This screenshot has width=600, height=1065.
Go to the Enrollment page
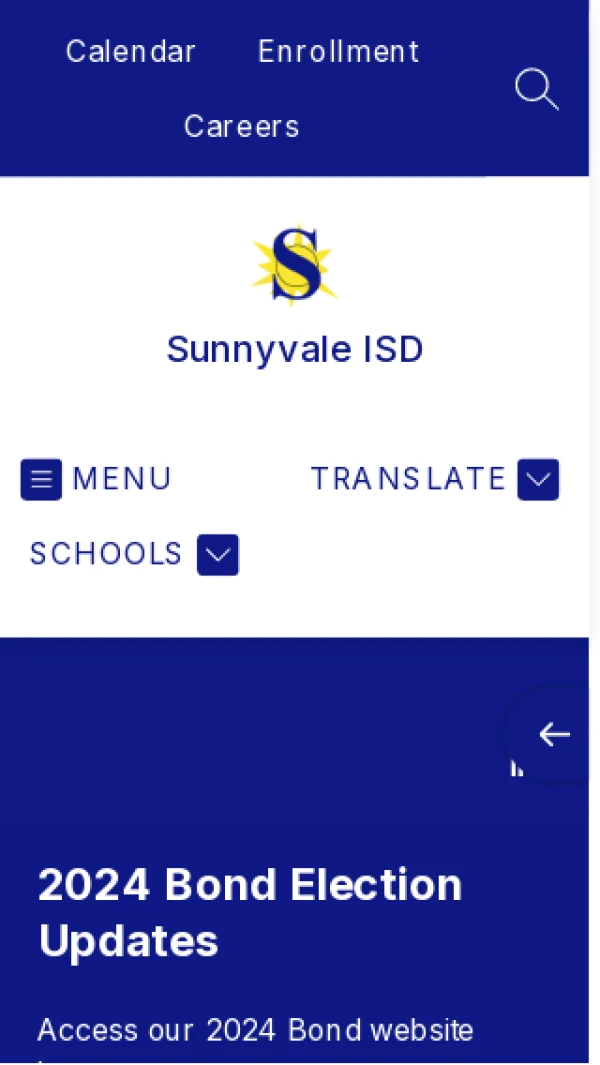pyautogui.click(x=338, y=51)
